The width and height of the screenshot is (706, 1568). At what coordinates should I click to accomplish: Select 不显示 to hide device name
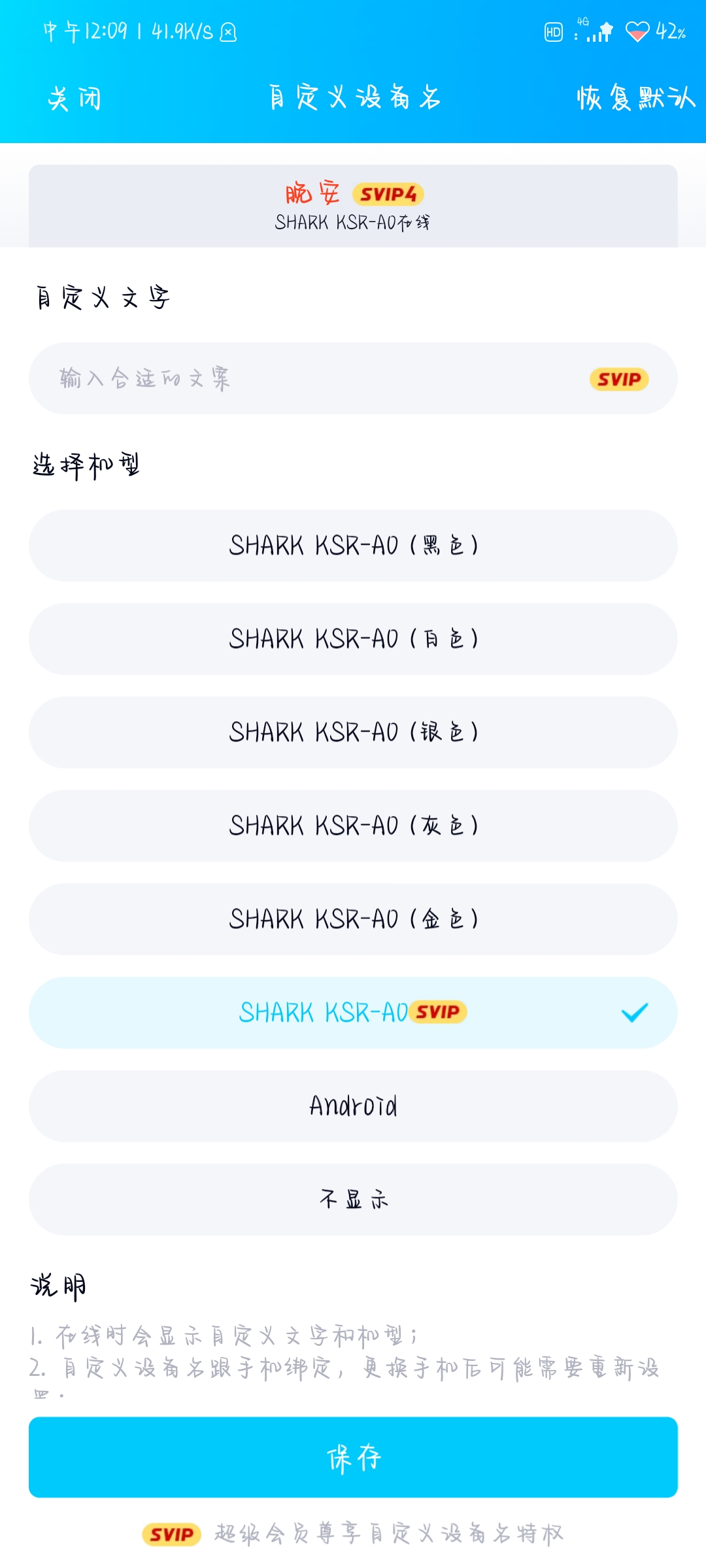tap(353, 1200)
